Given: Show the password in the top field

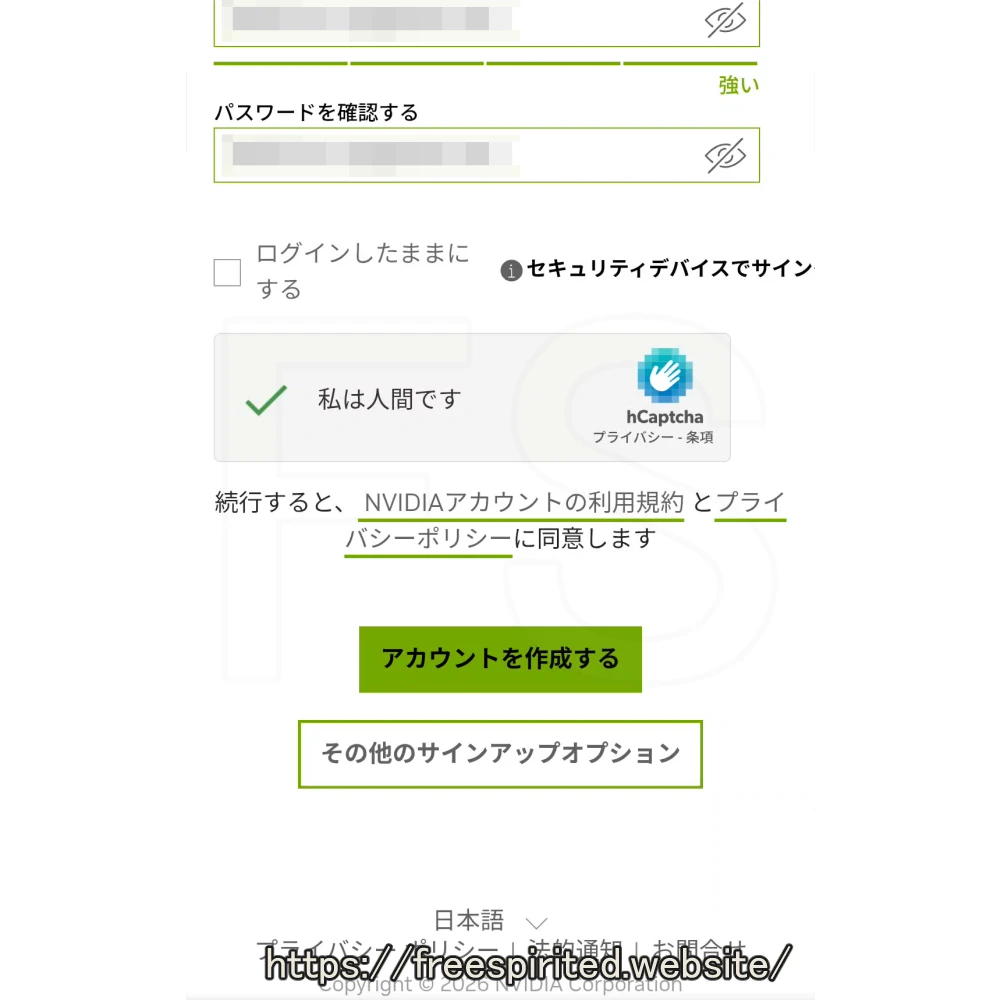Looking at the screenshot, I should point(726,20).
